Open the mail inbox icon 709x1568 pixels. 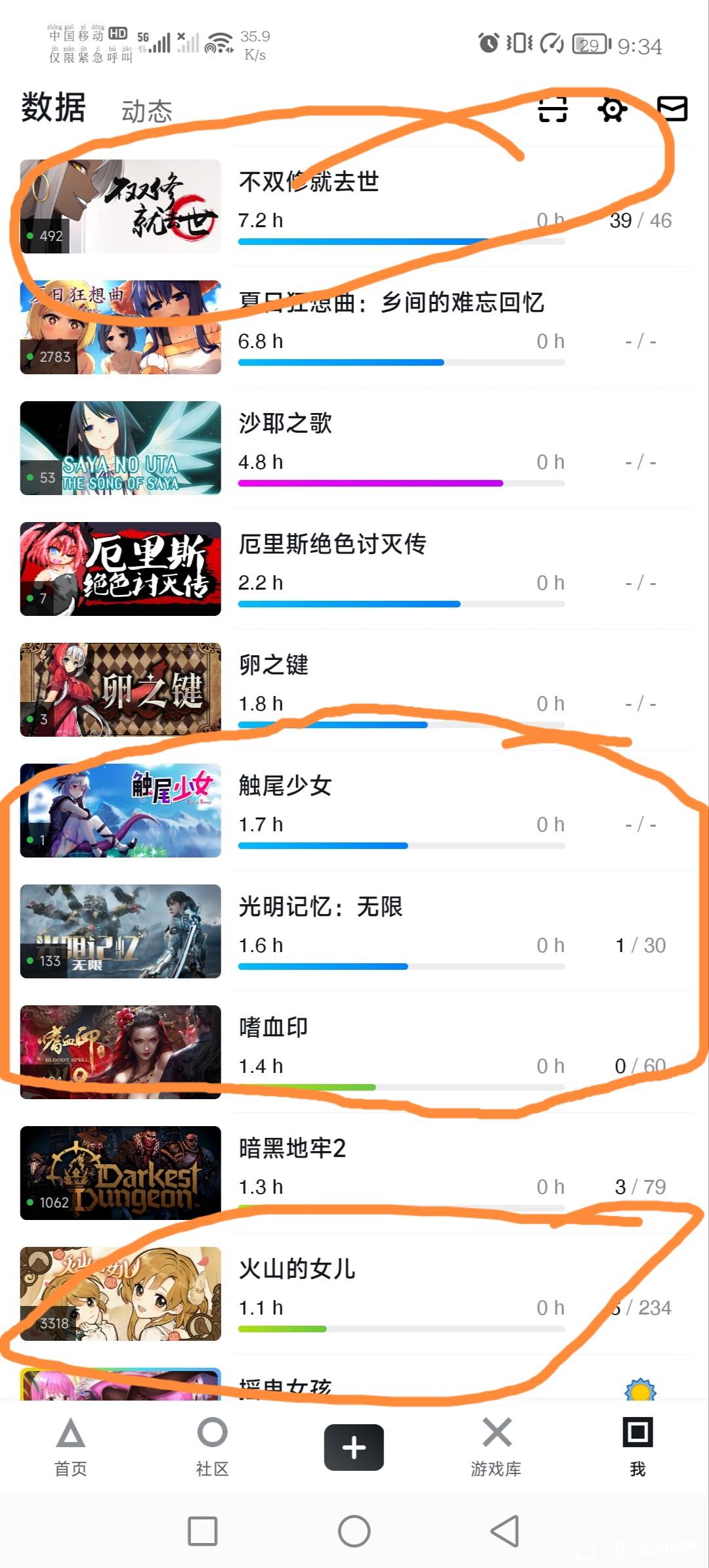[x=672, y=109]
